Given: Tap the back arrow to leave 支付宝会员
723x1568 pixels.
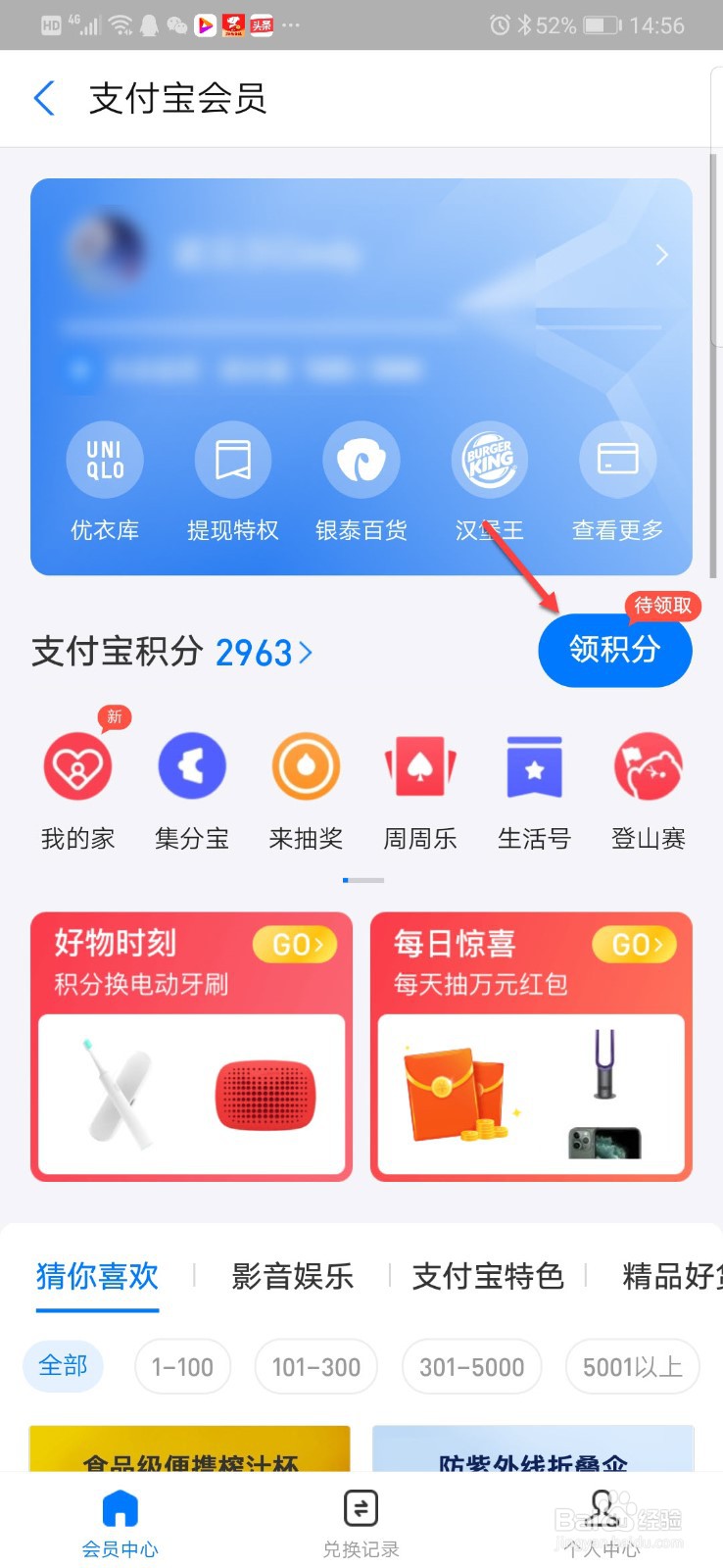Looking at the screenshot, I should pos(43,98).
